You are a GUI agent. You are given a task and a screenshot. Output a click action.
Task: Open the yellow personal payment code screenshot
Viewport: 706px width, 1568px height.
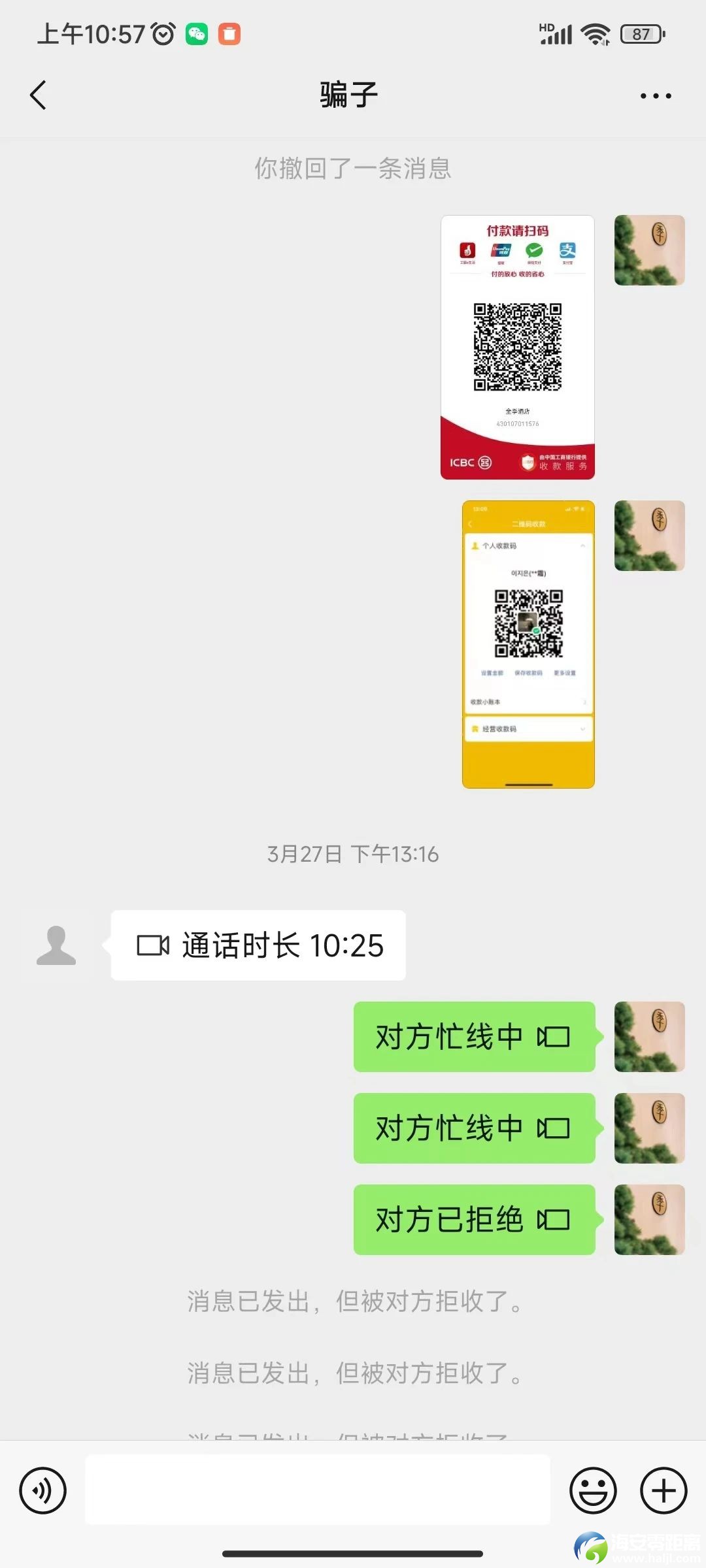tap(528, 644)
